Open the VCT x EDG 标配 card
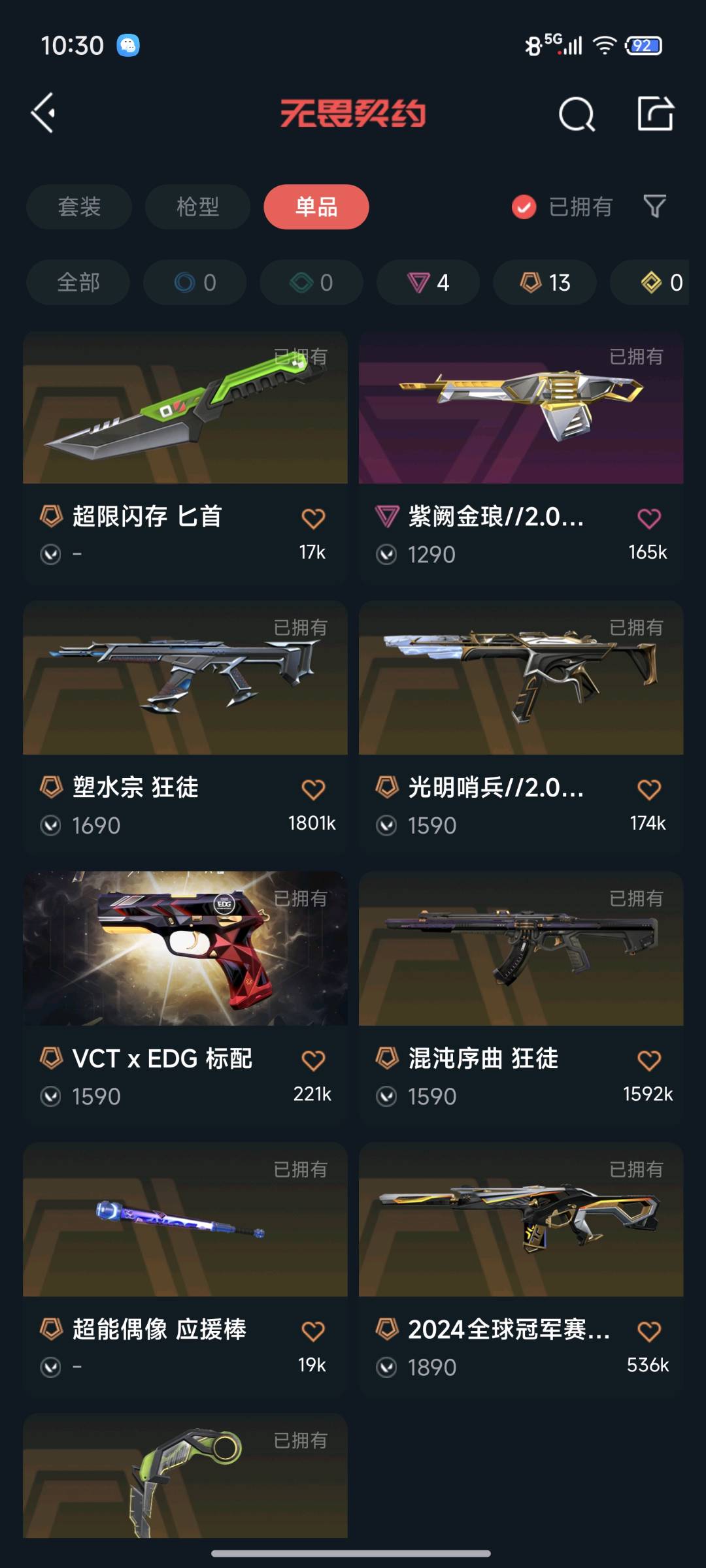Viewport: 706px width, 1568px height. click(185, 949)
